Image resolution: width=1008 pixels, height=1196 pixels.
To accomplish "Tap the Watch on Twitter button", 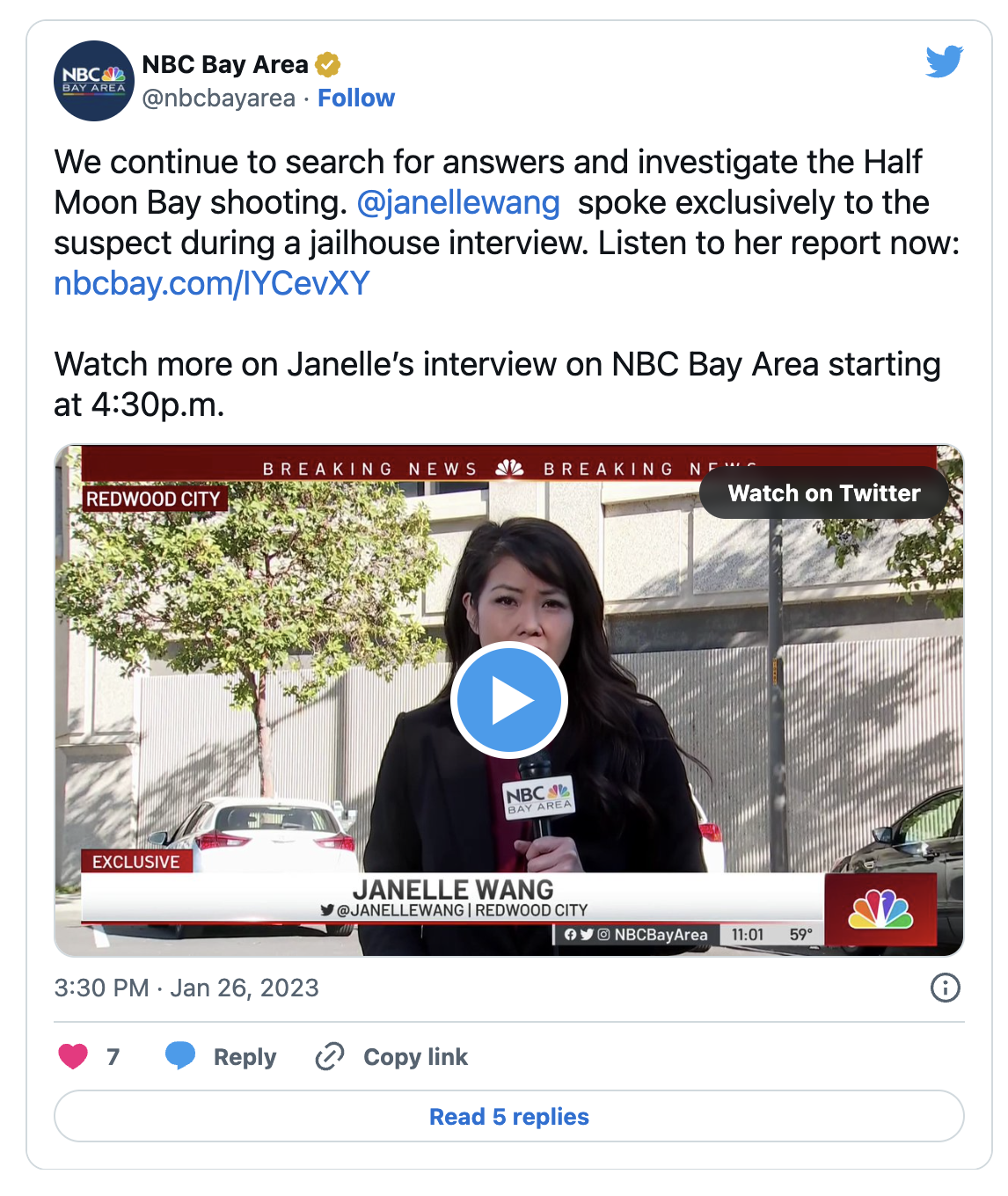I will 823,493.
